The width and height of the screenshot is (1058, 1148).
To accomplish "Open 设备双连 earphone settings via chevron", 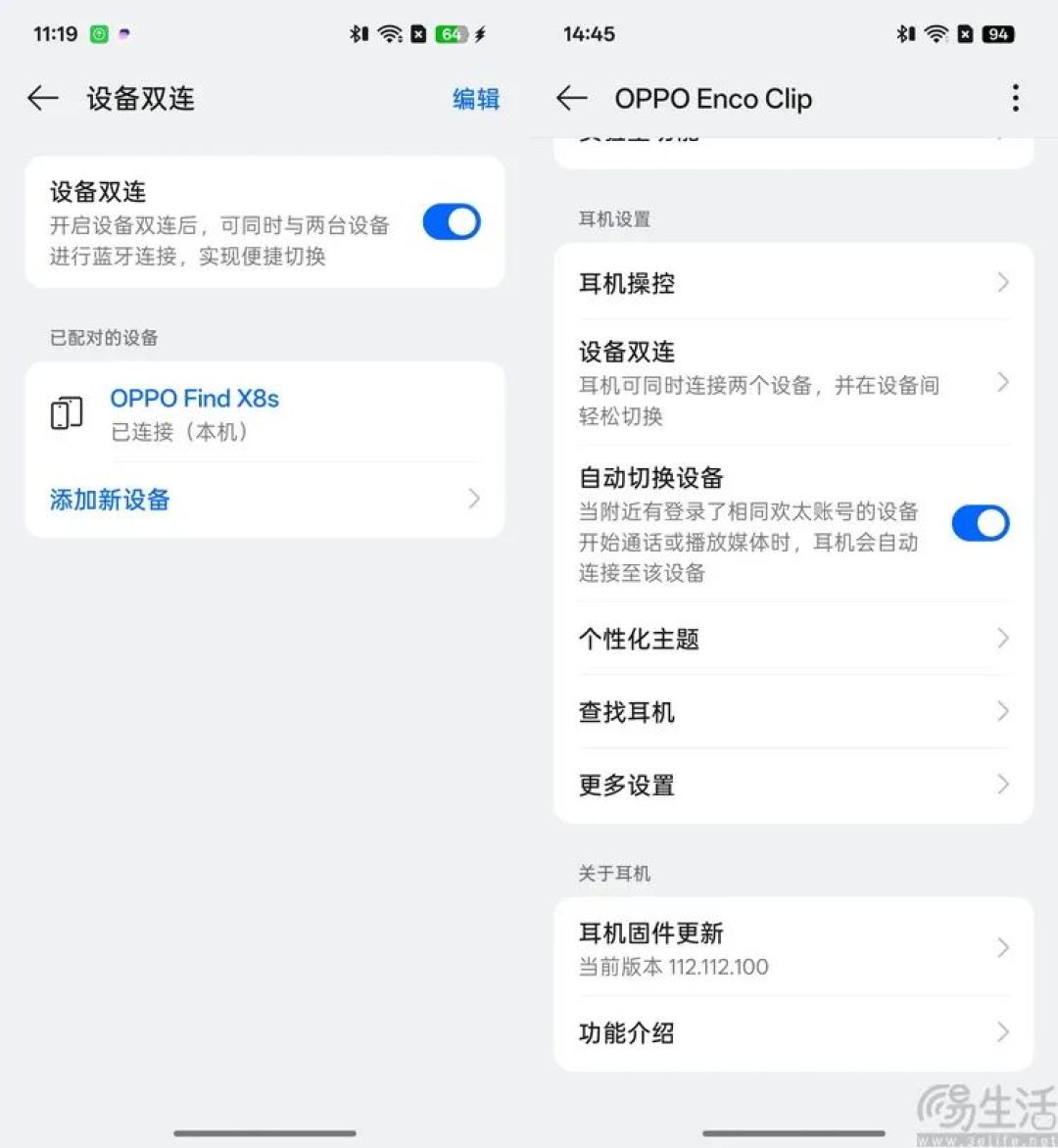I will 1001,384.
